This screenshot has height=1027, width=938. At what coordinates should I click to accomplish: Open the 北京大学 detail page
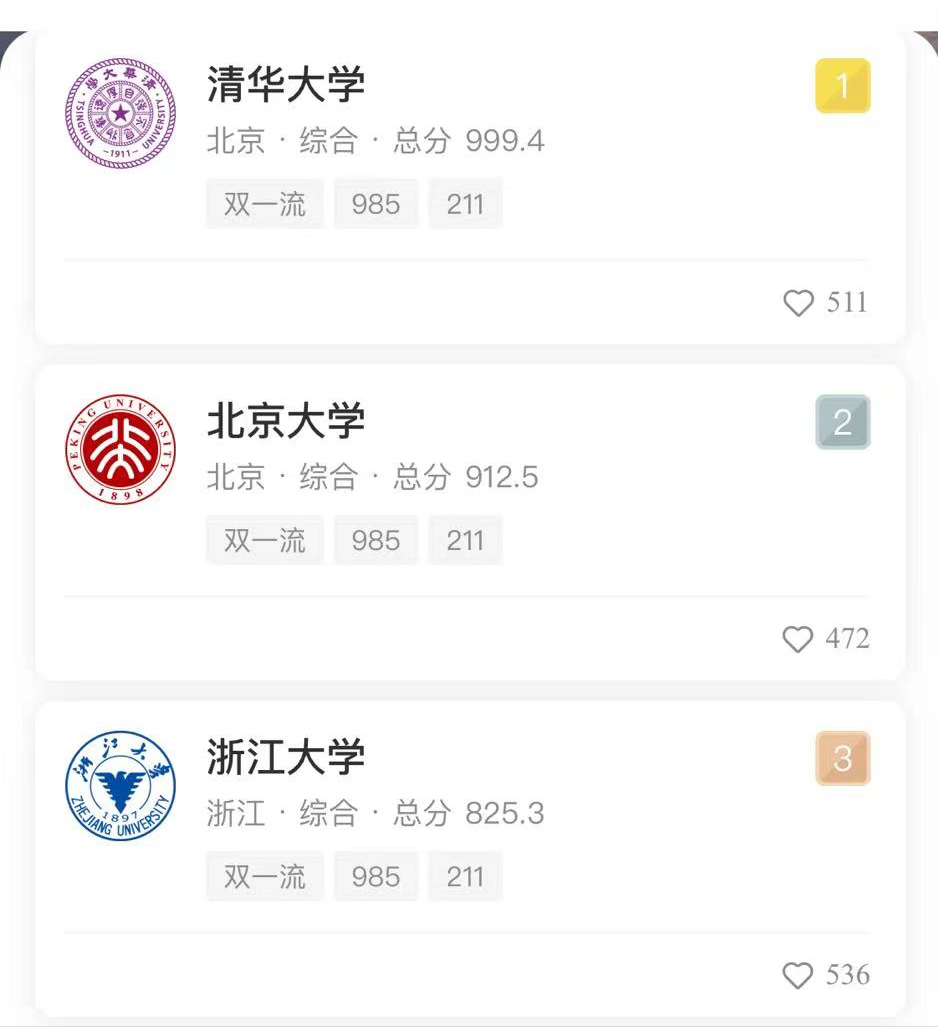[x=285, y=421]
